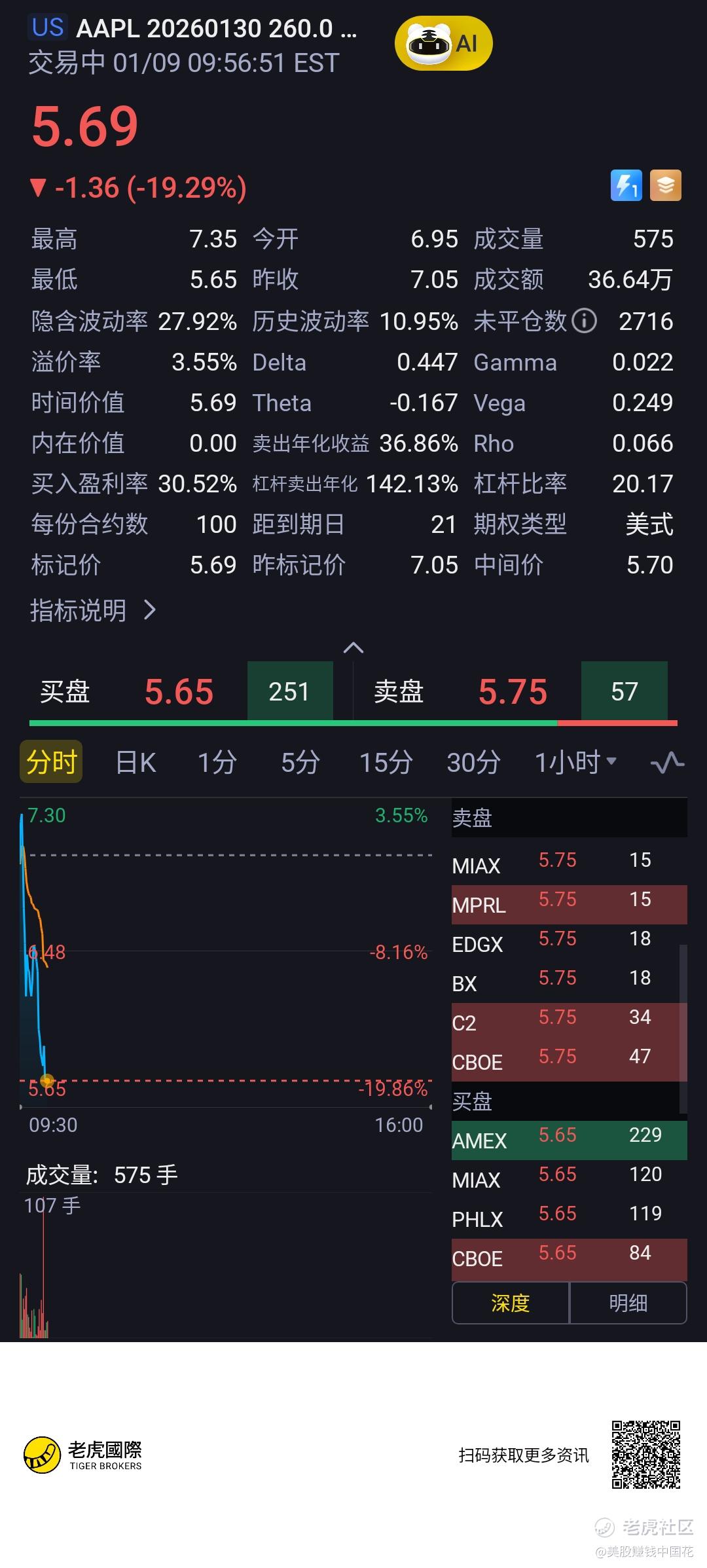
Task: View the 1分 chart
Action: click(217, 762)
